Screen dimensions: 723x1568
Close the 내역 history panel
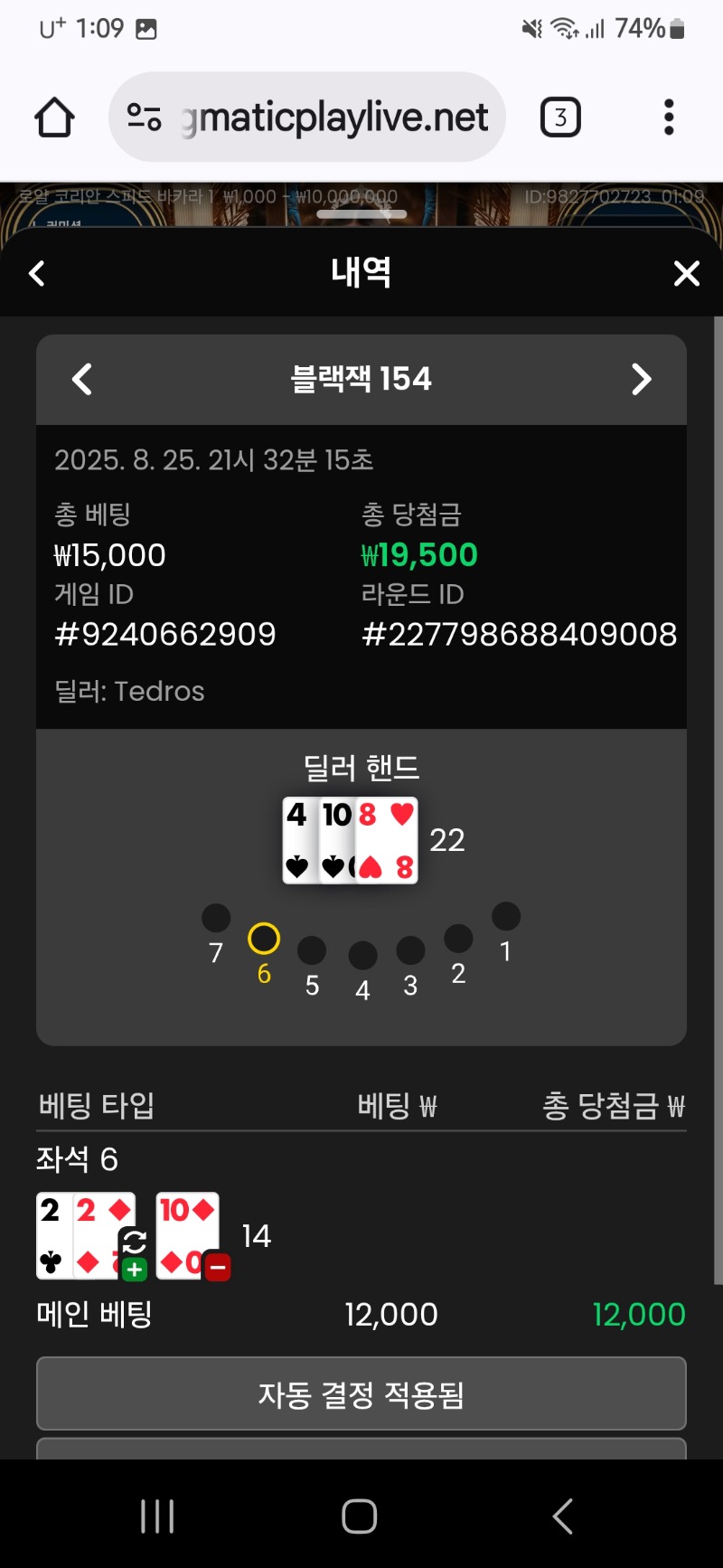[687, 273]
